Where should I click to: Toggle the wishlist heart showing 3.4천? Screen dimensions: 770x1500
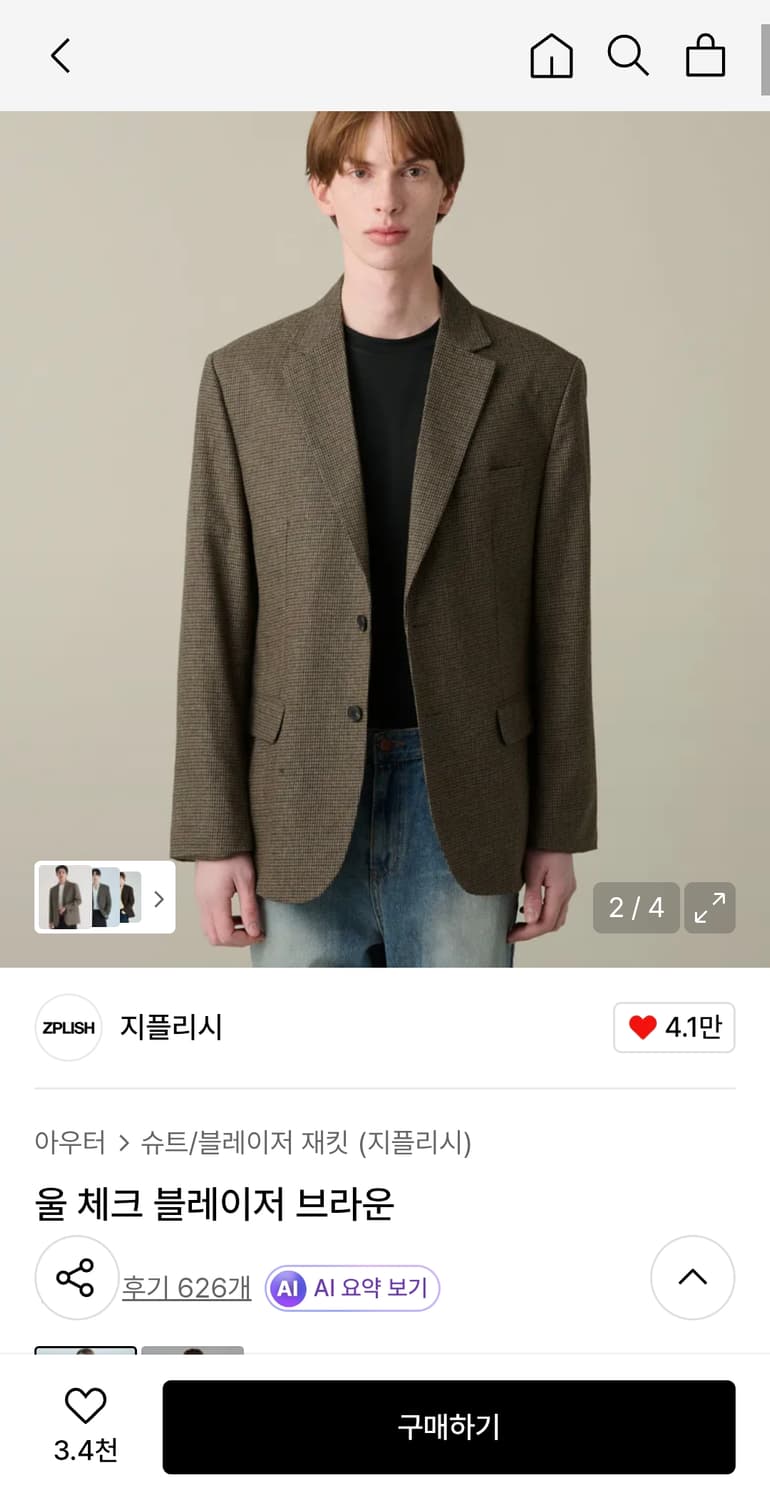(x=86, y=1413)
